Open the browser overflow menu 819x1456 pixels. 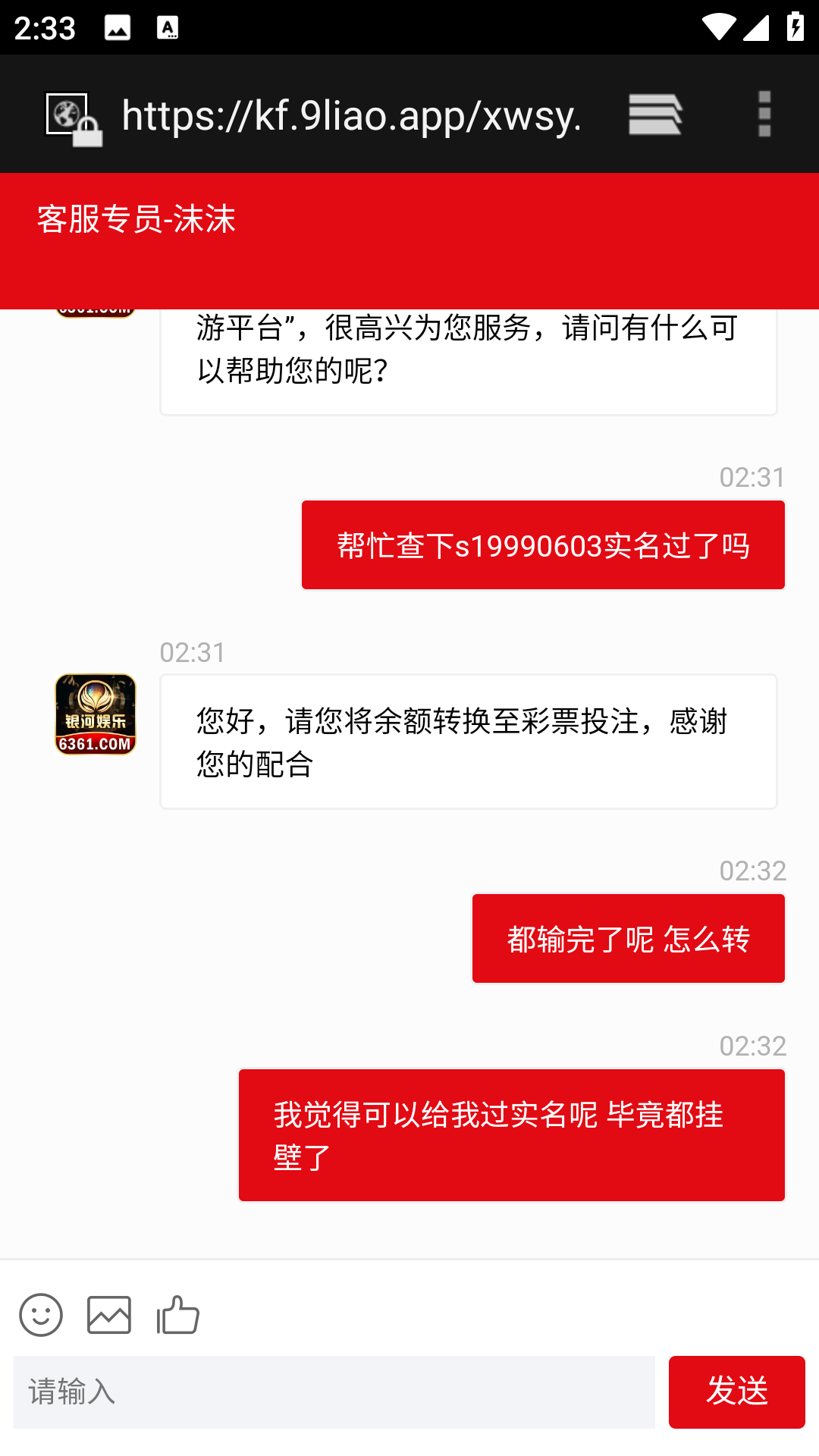[764, 114]
